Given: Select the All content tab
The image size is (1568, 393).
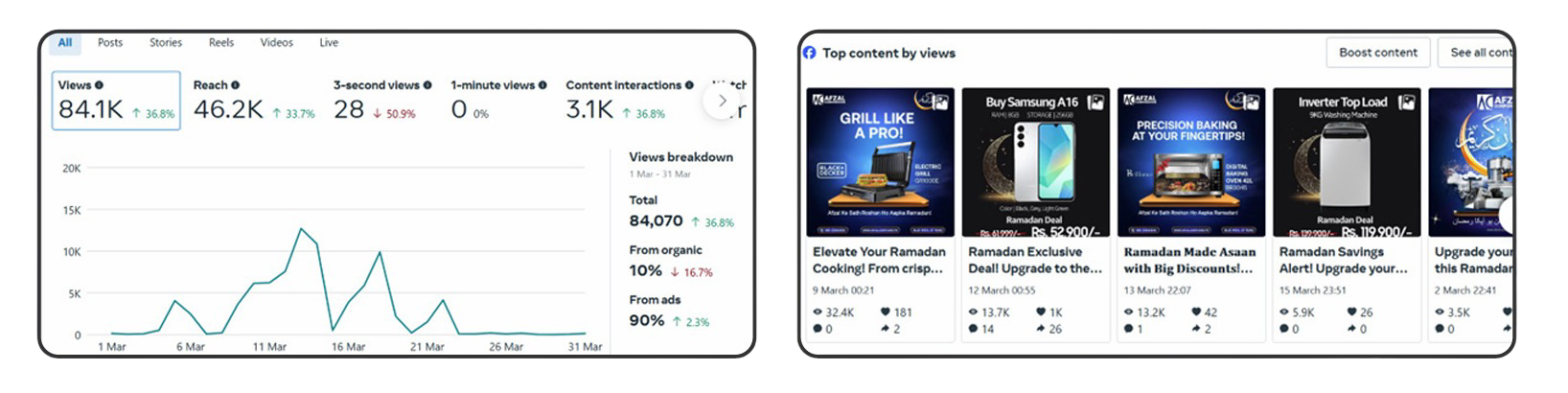Looking at the screenshot, I should (65, 42).
